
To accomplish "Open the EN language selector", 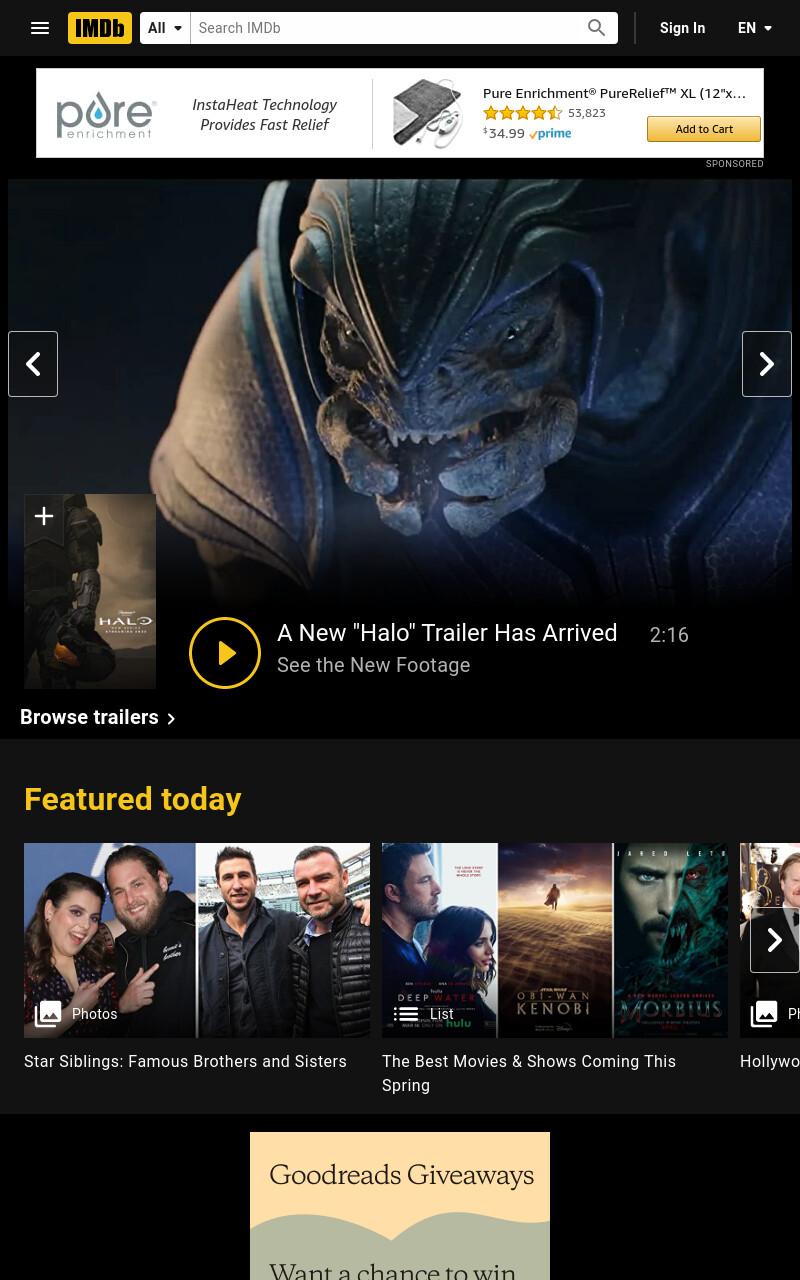I will pos(755,28).
